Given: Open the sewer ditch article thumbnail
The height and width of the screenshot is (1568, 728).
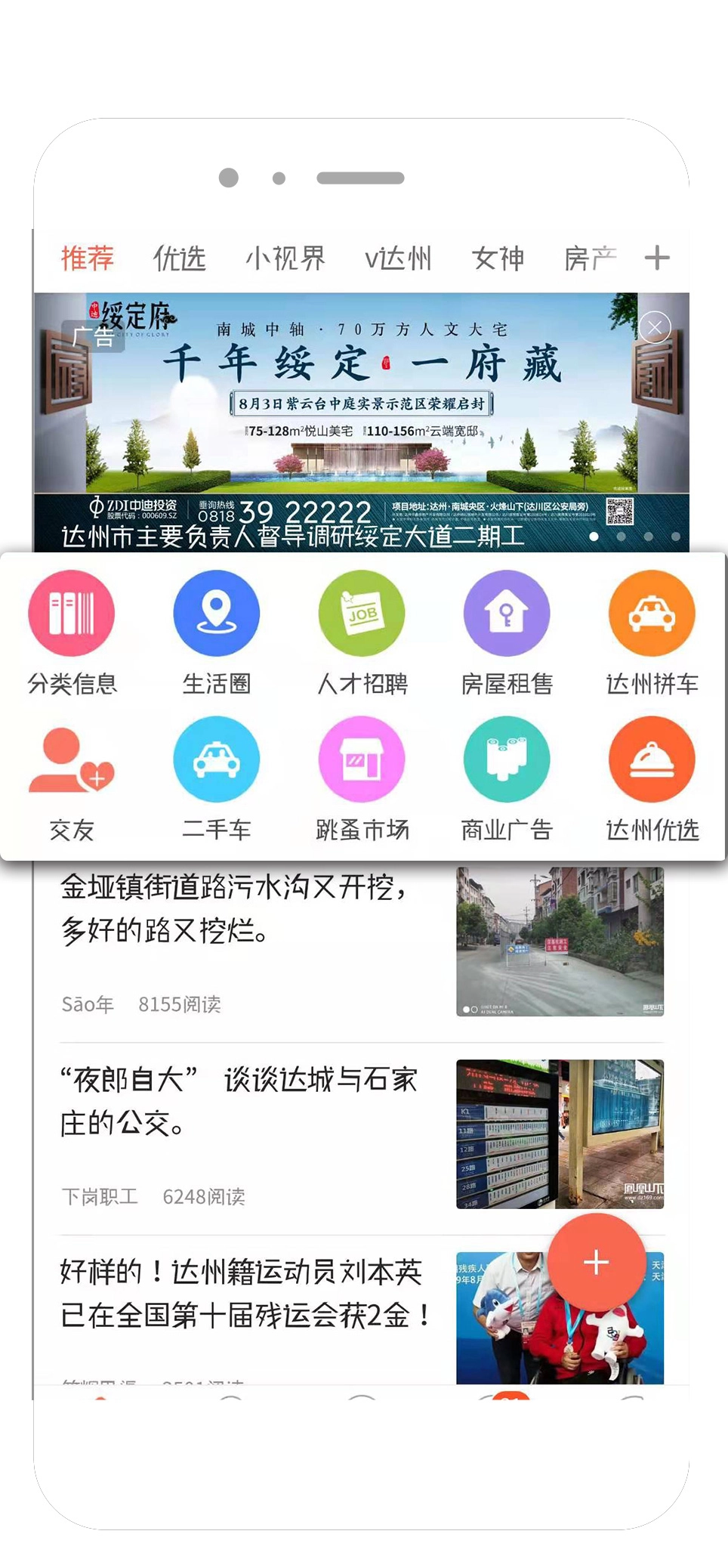Looking at the screenshot, I should [x=560, y=941].
